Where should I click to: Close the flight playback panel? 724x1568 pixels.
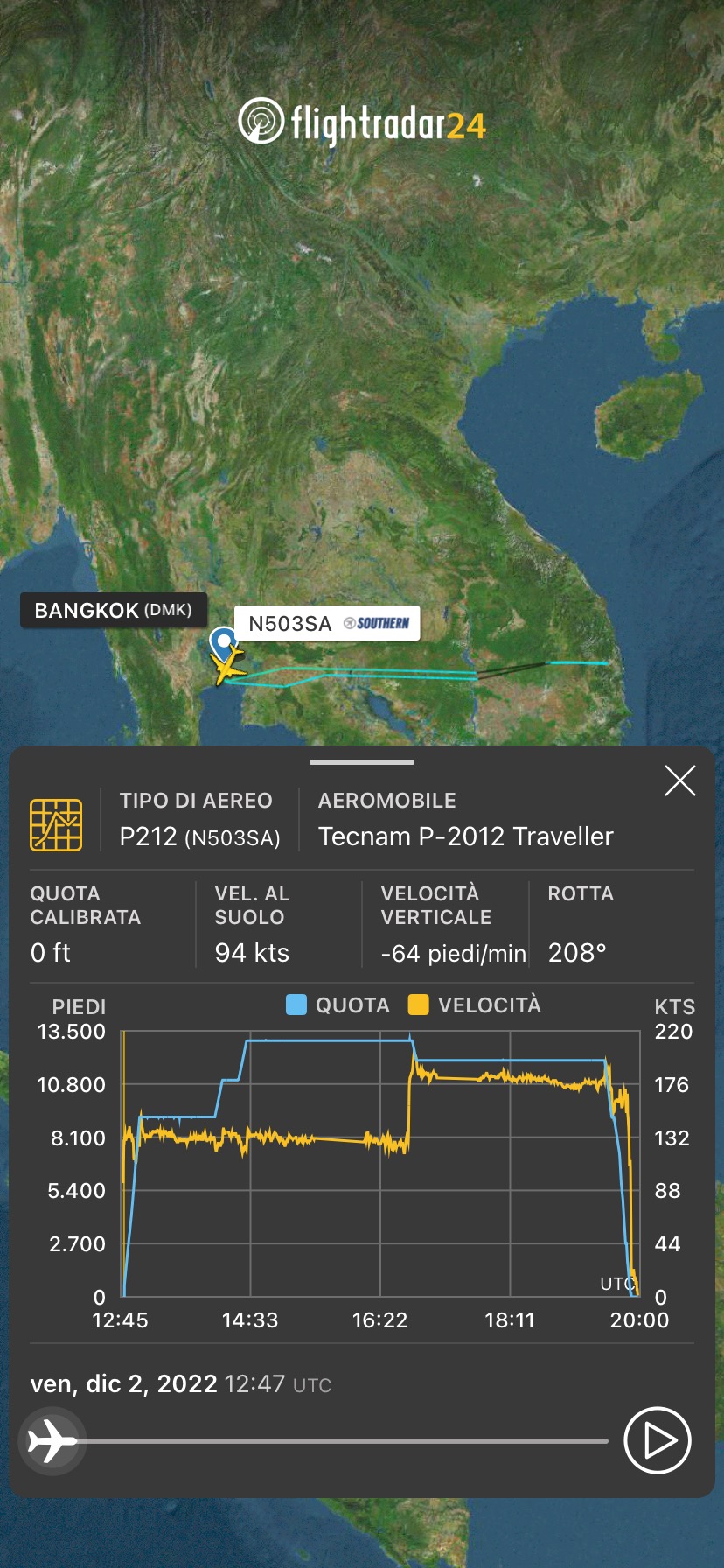point(679,780)
